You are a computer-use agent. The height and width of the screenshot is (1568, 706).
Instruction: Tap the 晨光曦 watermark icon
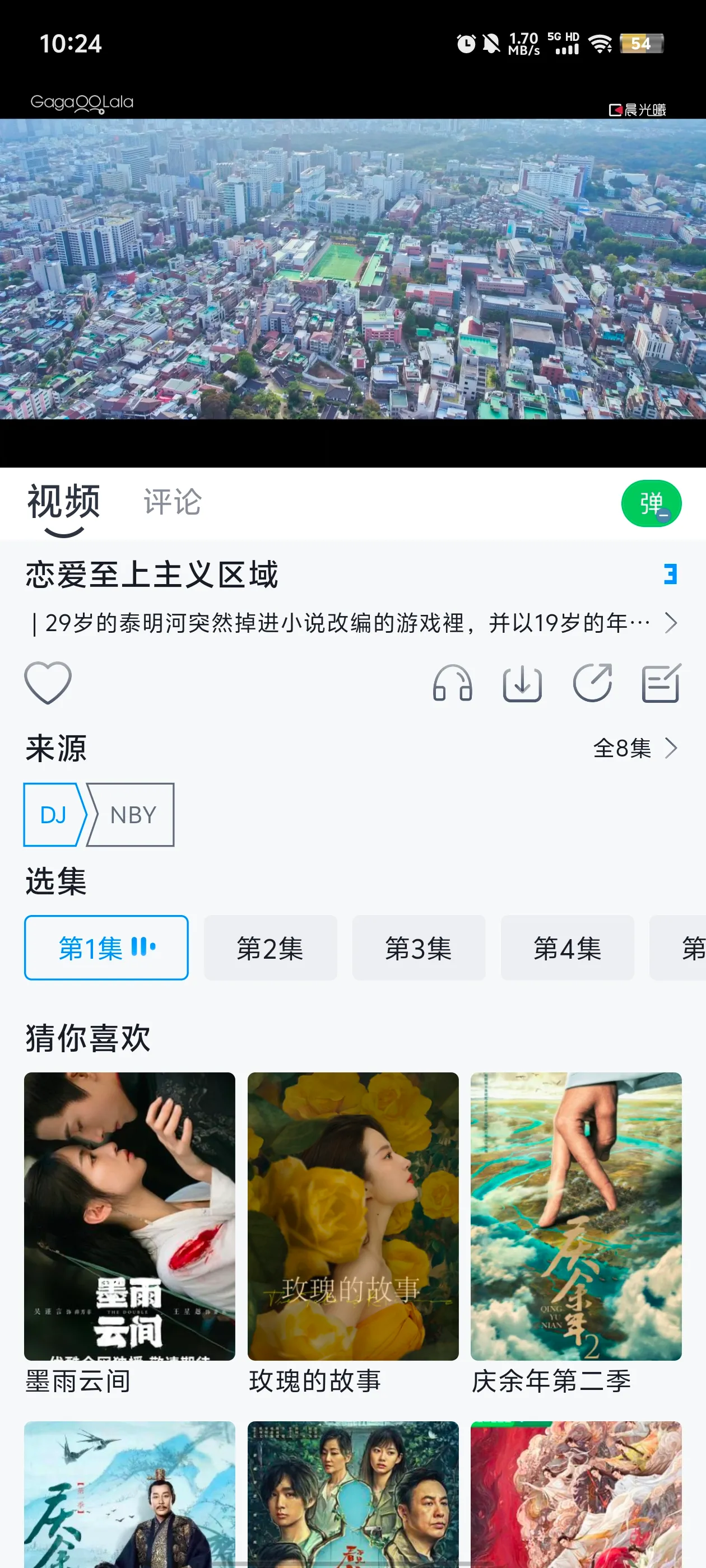pyautogui.click(x=637, y=110)
